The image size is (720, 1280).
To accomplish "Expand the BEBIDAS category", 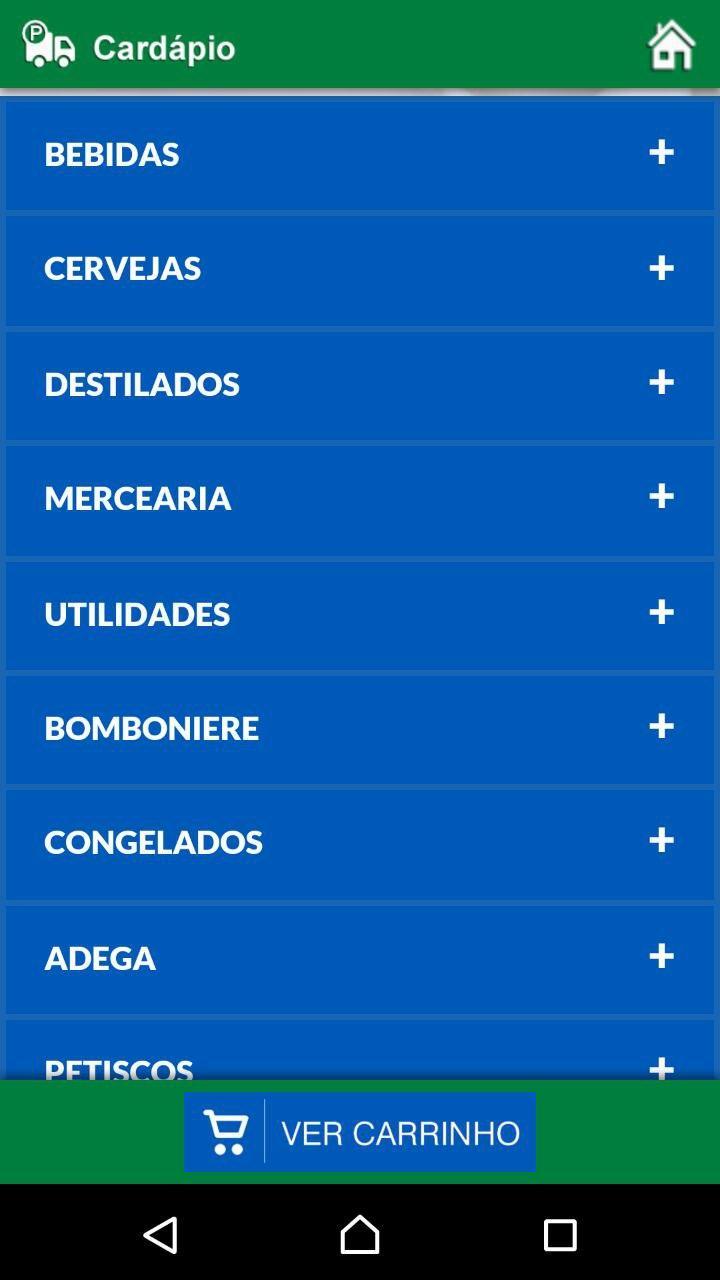I will [360, 154].
